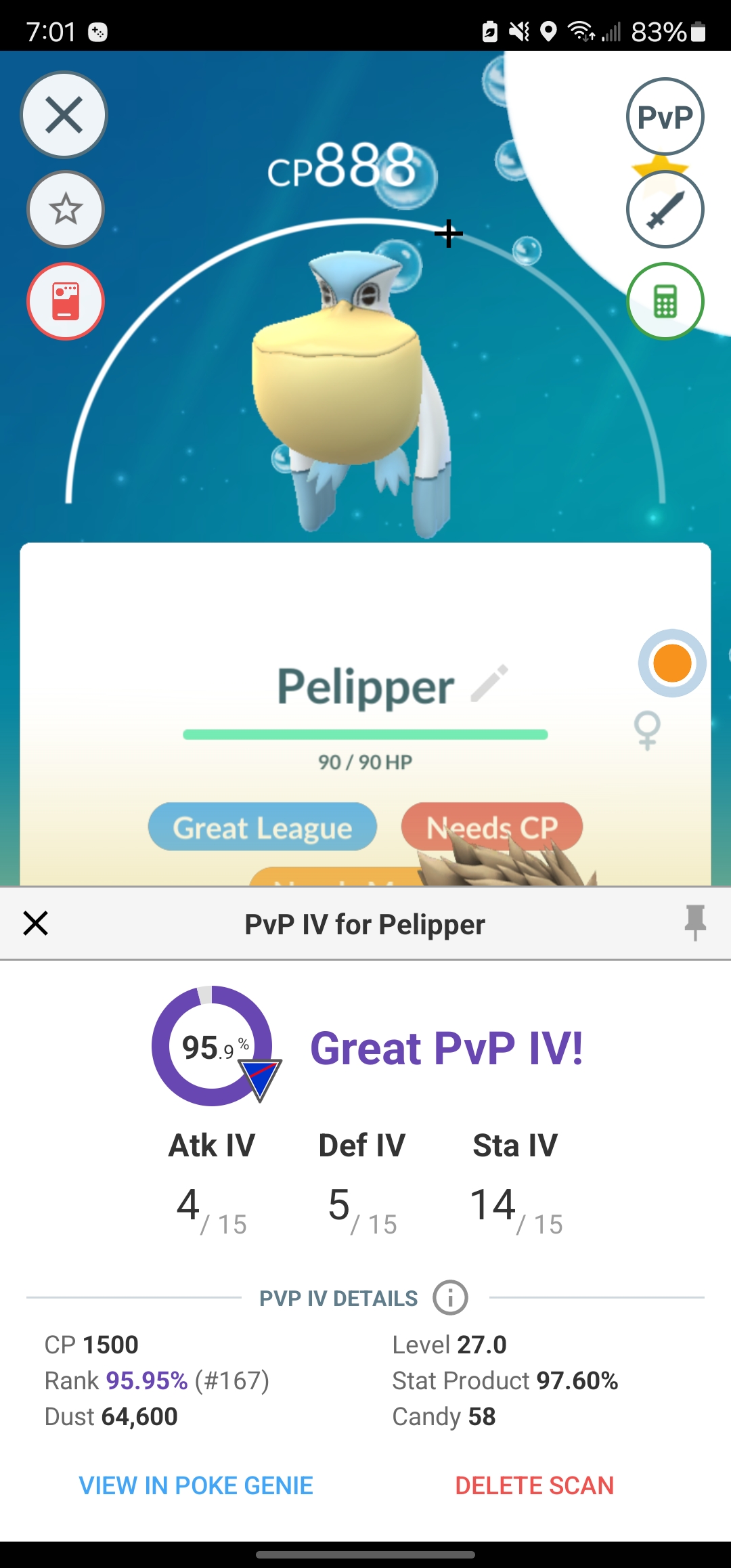Open the red Pokedex card button
Screen dimensions: 731x1568
[66, 301]
